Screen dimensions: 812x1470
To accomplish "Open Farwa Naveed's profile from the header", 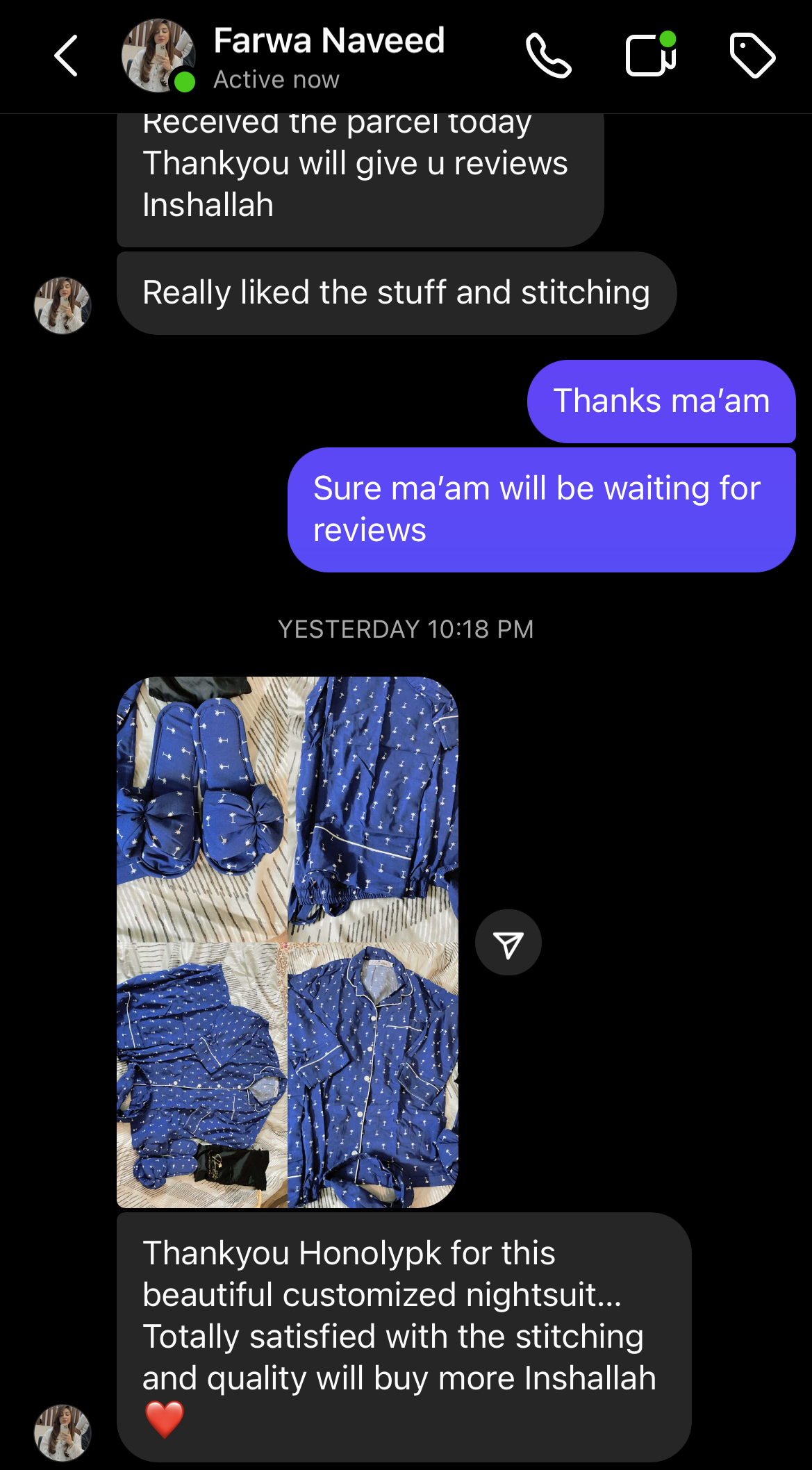I will coord(329,56).
